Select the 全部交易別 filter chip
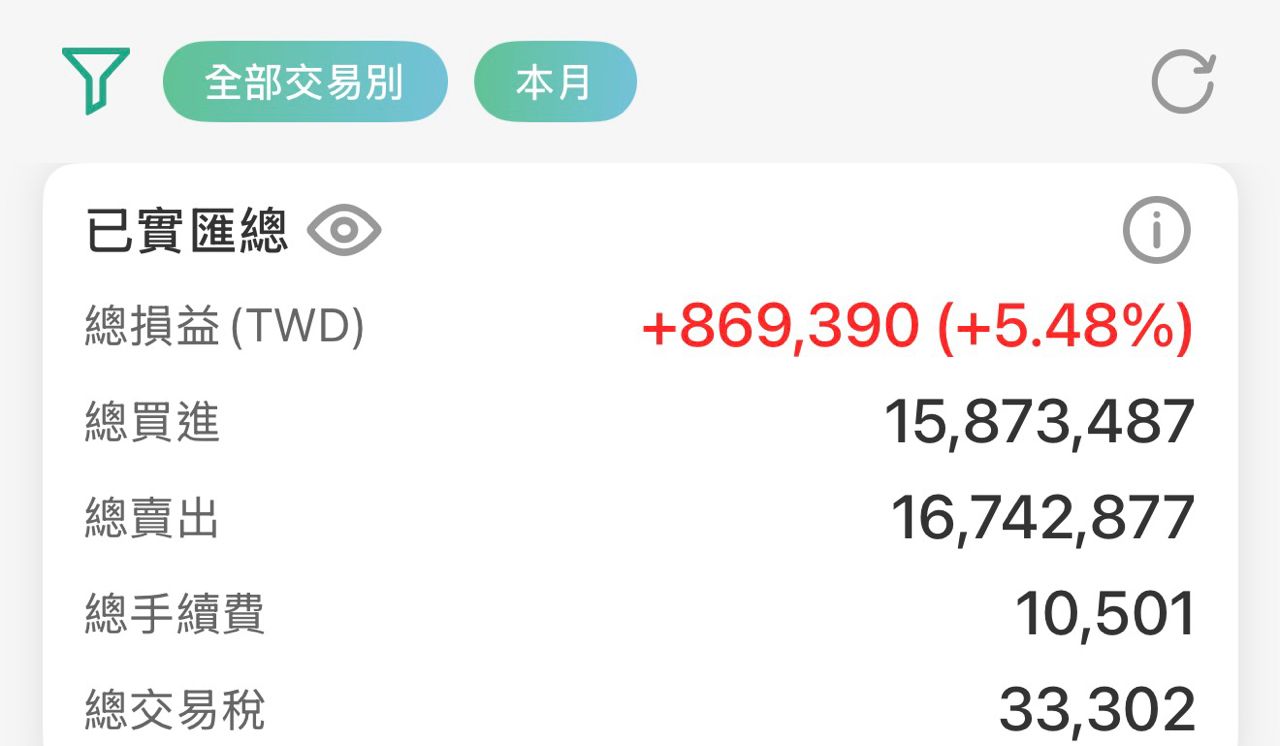 point(305,81)
